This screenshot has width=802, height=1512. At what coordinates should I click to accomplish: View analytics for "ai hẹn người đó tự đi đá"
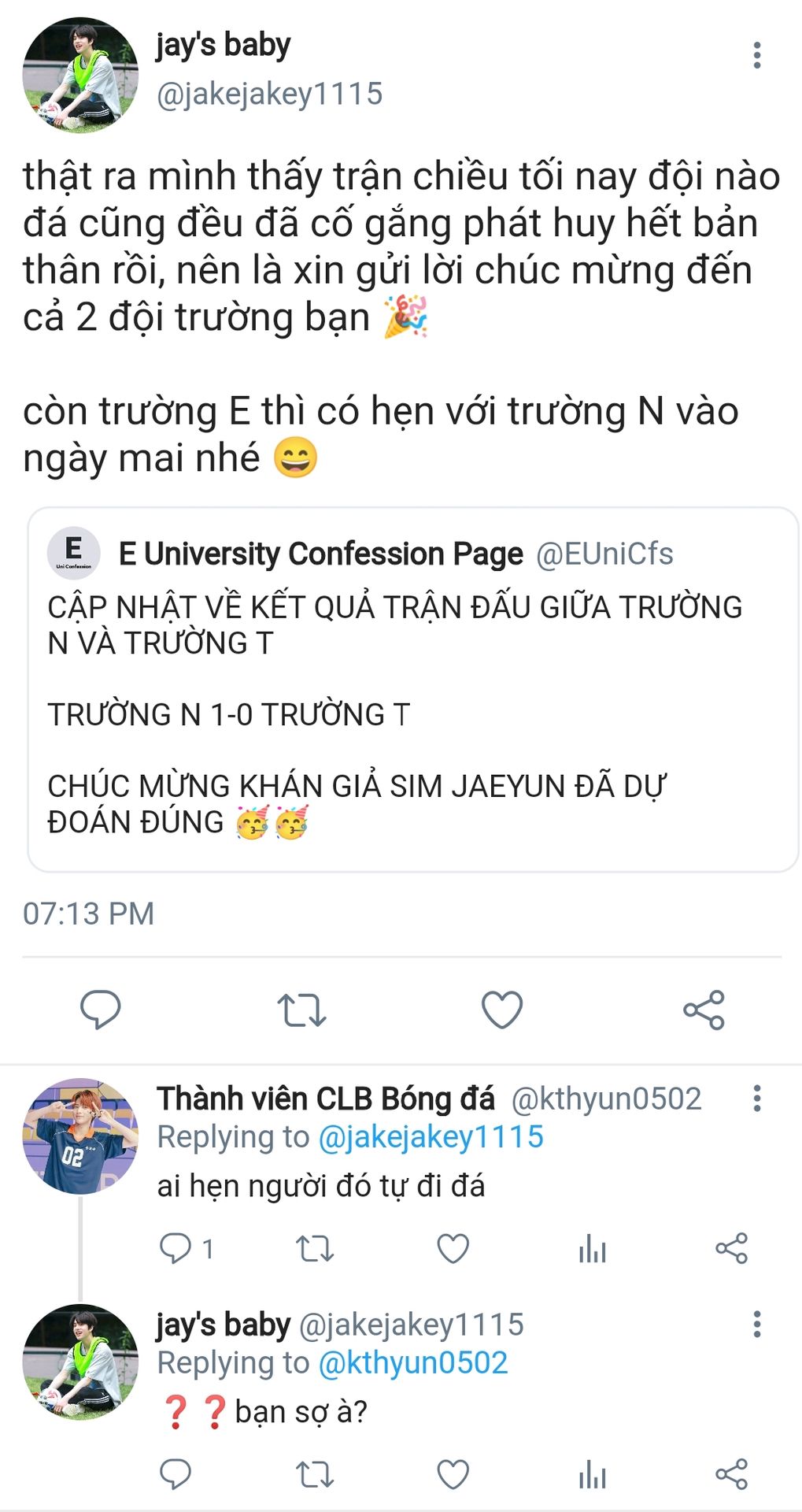coord(592,1248)
